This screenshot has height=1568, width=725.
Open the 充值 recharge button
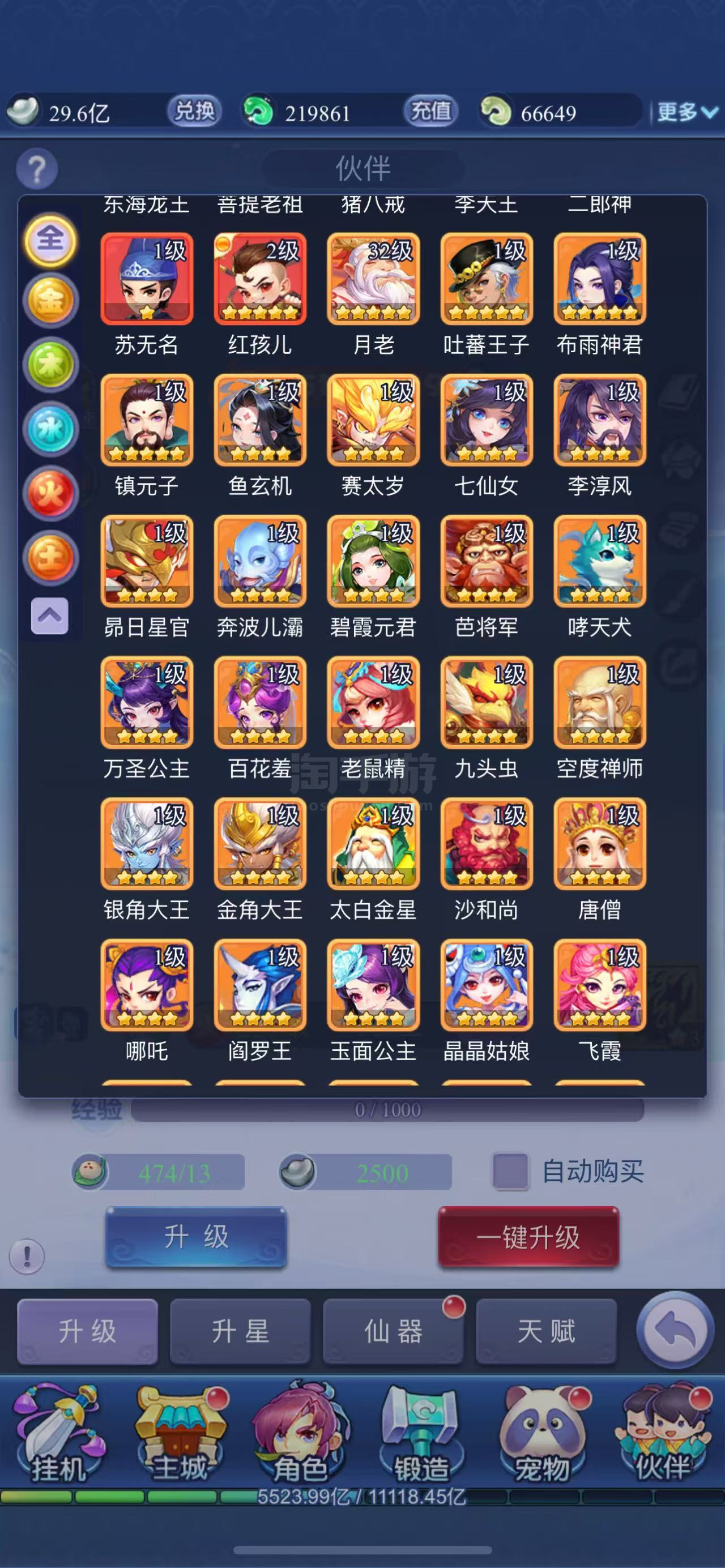[x=430, y=112]
